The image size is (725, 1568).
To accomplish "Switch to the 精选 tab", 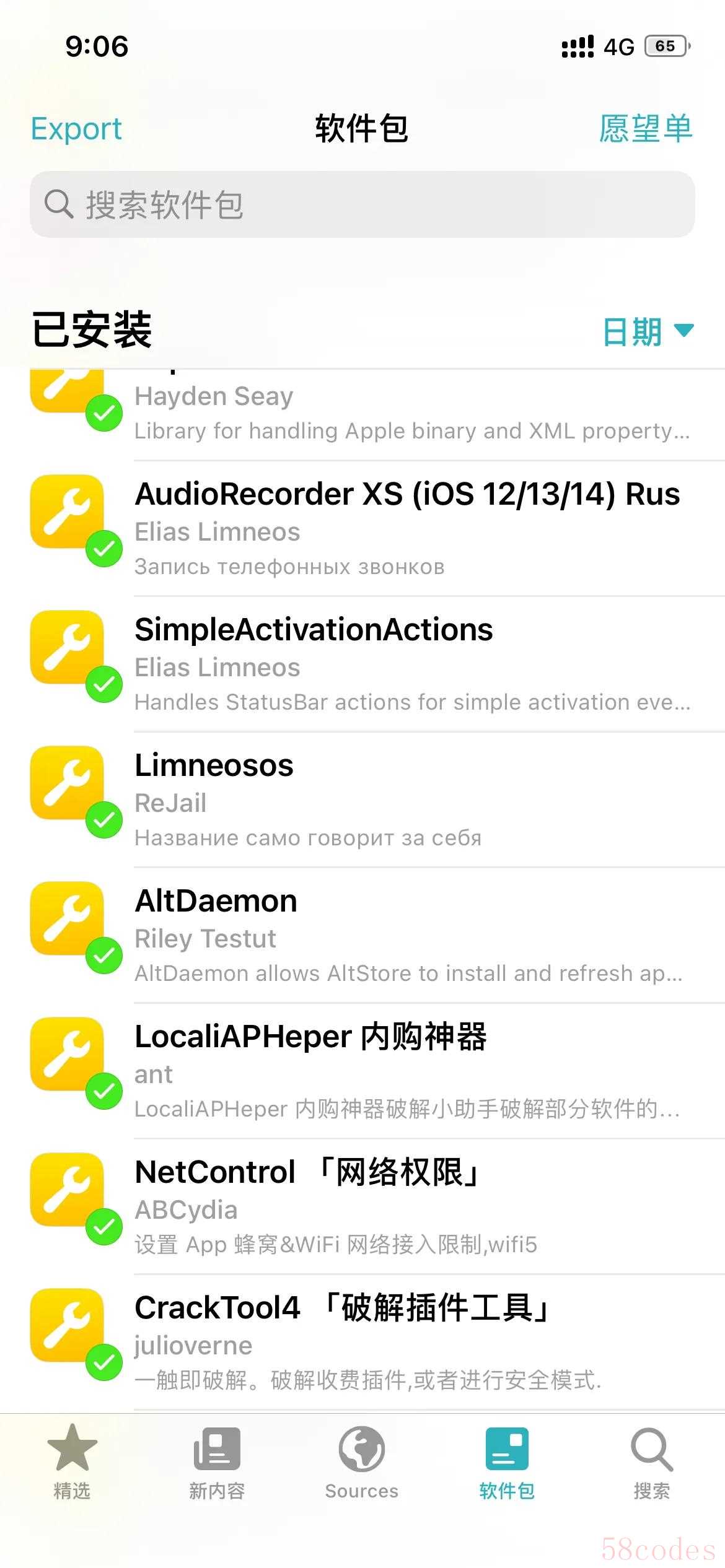I will (72, 1461).
